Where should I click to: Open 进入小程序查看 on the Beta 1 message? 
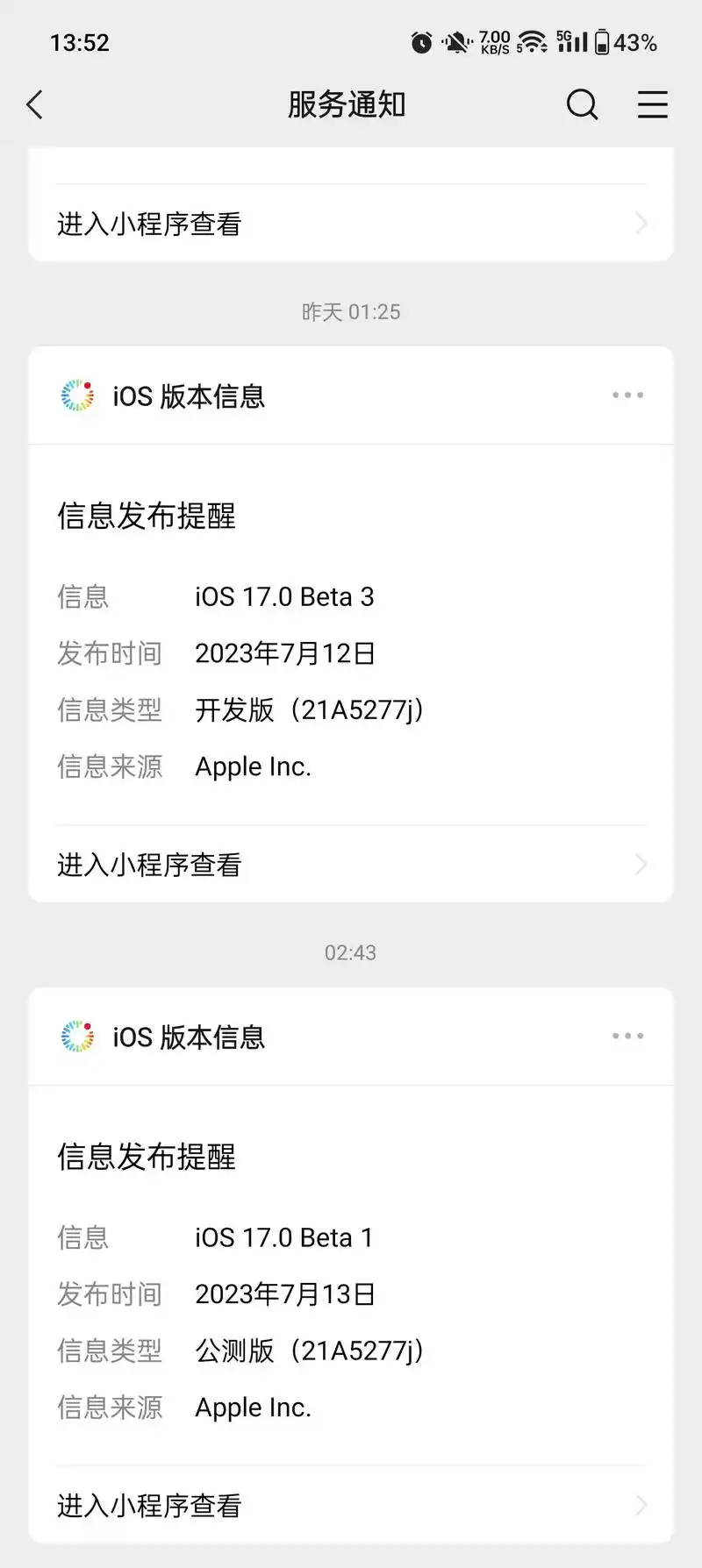click(147, 1505)
